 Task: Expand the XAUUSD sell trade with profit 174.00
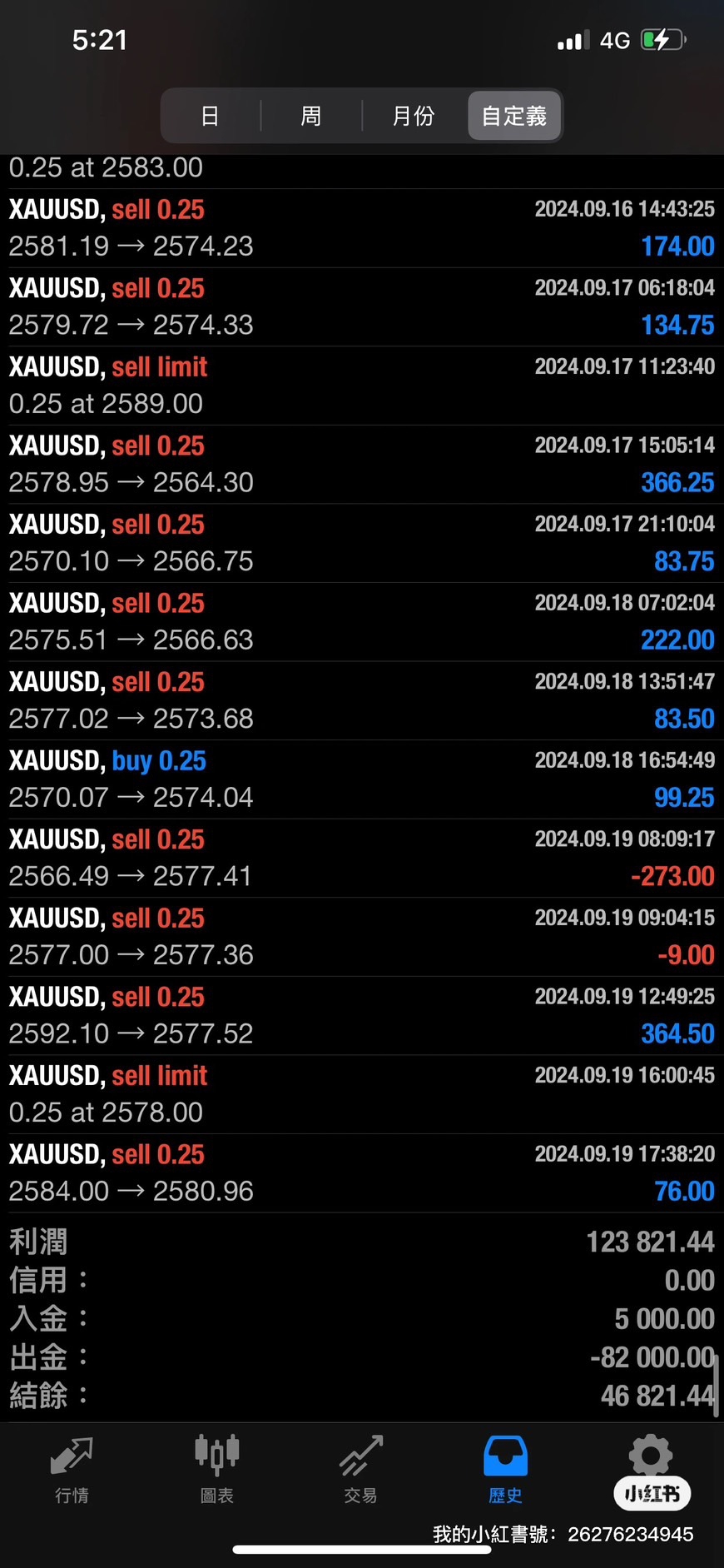point(362,228)
